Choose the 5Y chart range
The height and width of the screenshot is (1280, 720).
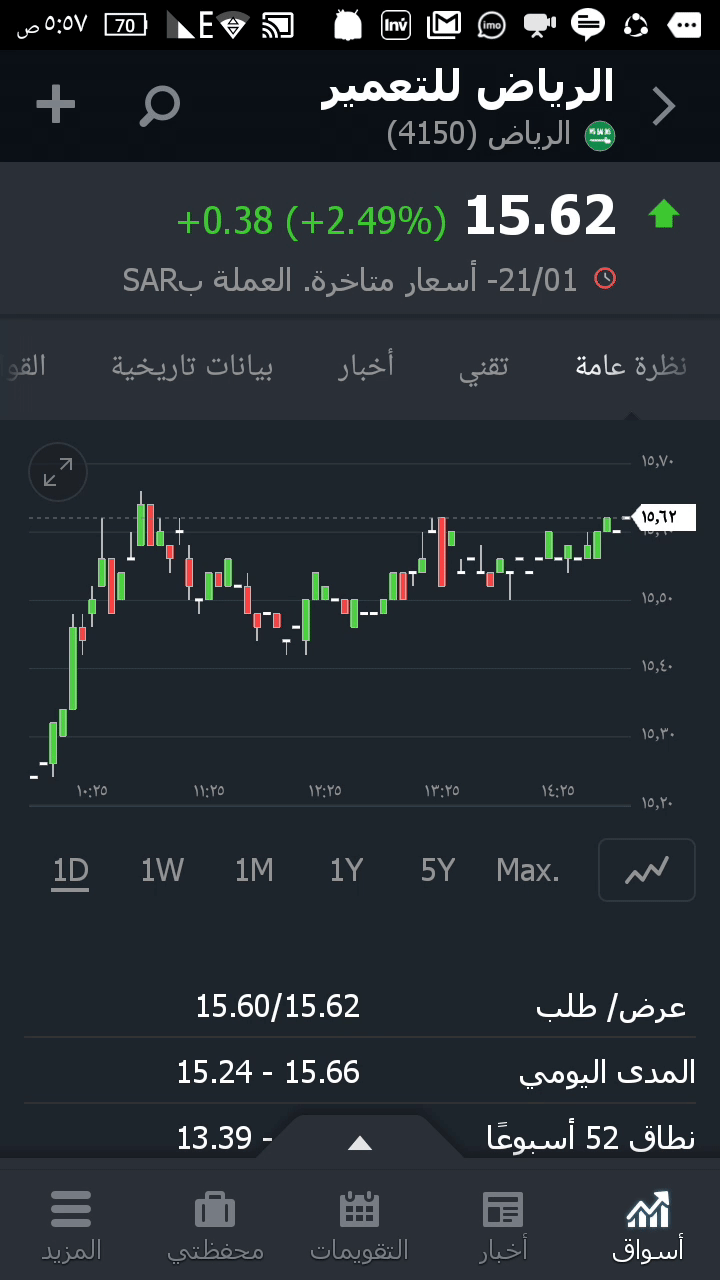point(438,871)
